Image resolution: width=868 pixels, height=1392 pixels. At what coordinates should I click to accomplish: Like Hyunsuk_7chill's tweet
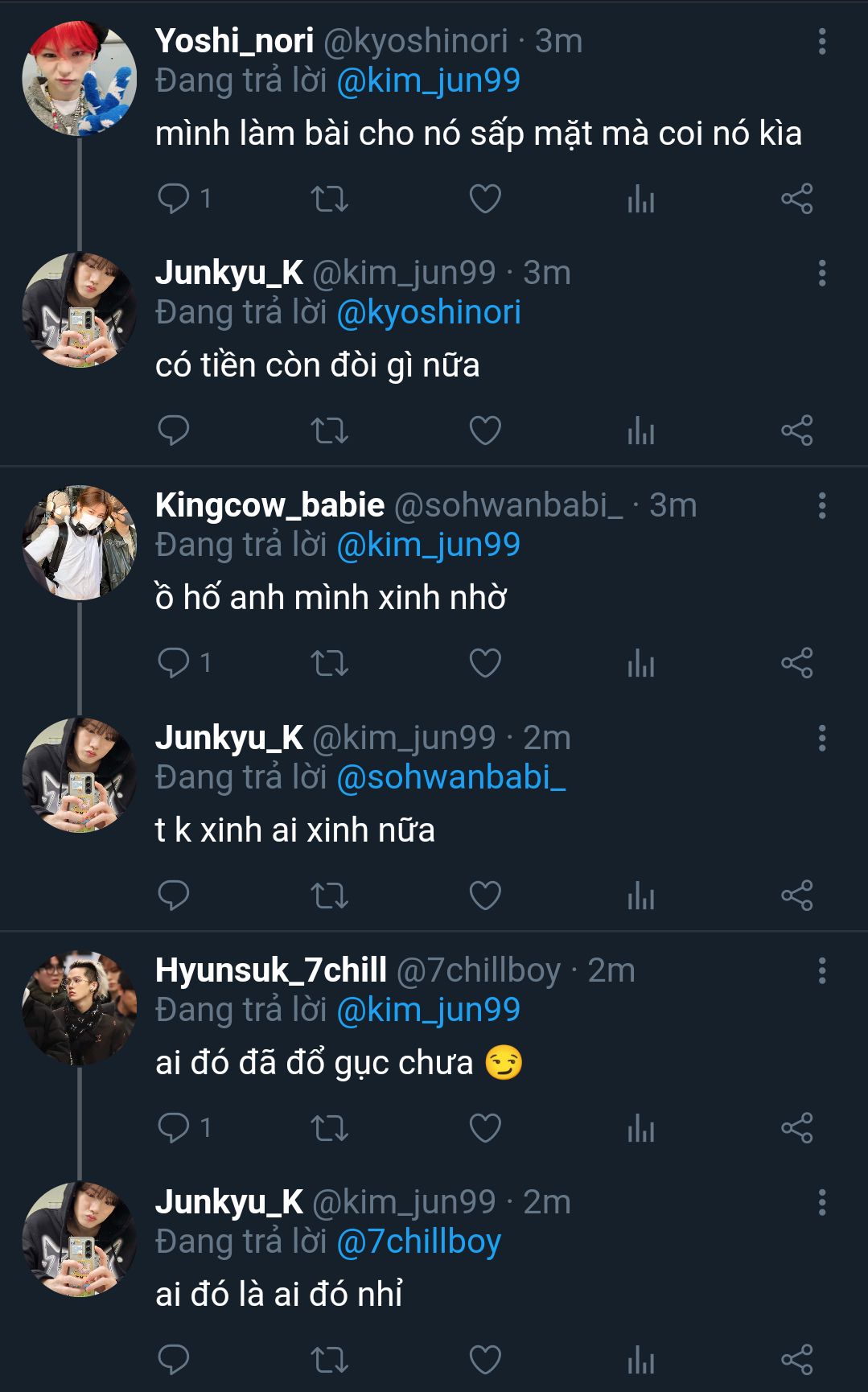point(485,1127)
